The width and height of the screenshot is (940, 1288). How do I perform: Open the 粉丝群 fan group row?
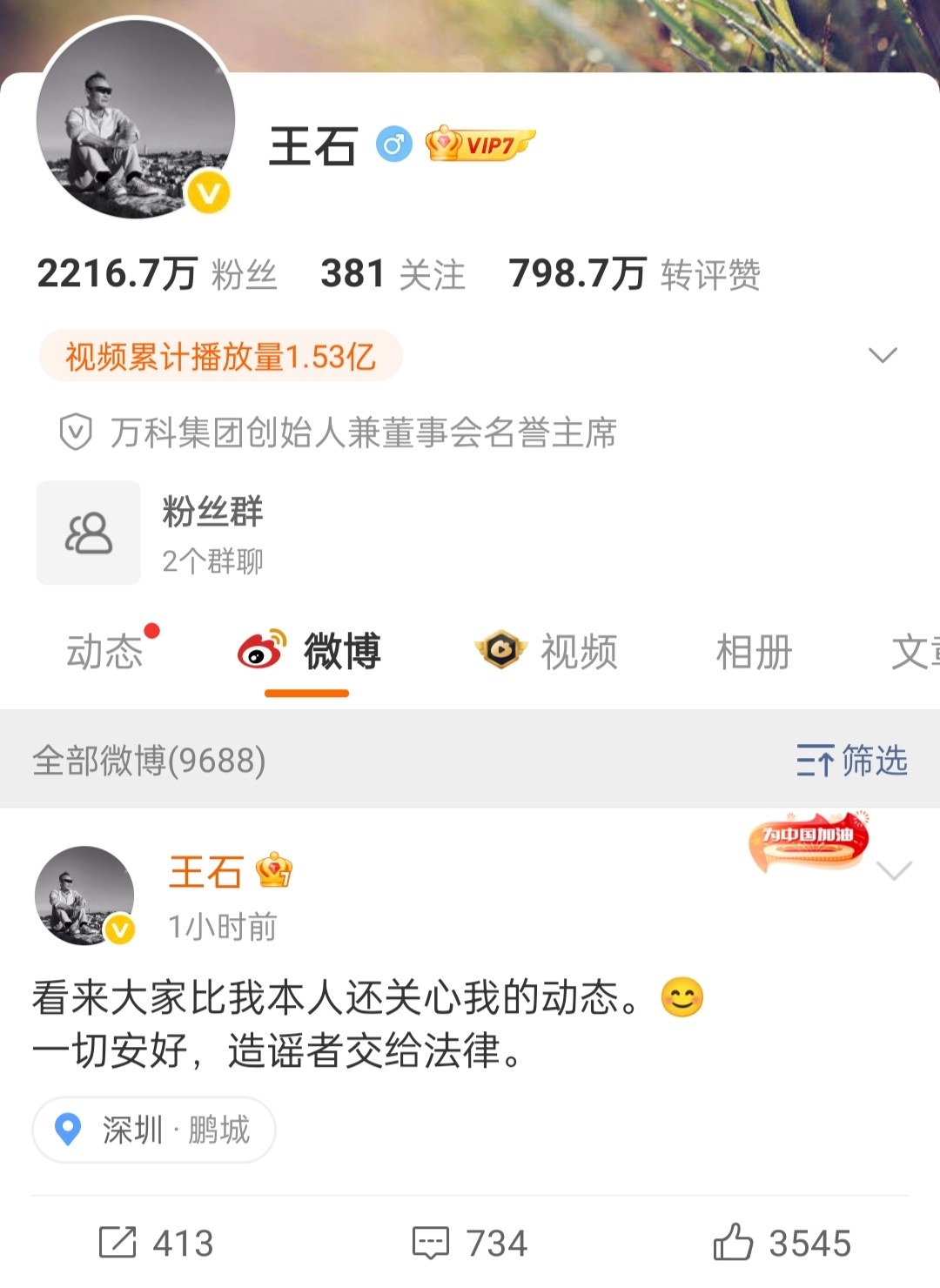212,533
